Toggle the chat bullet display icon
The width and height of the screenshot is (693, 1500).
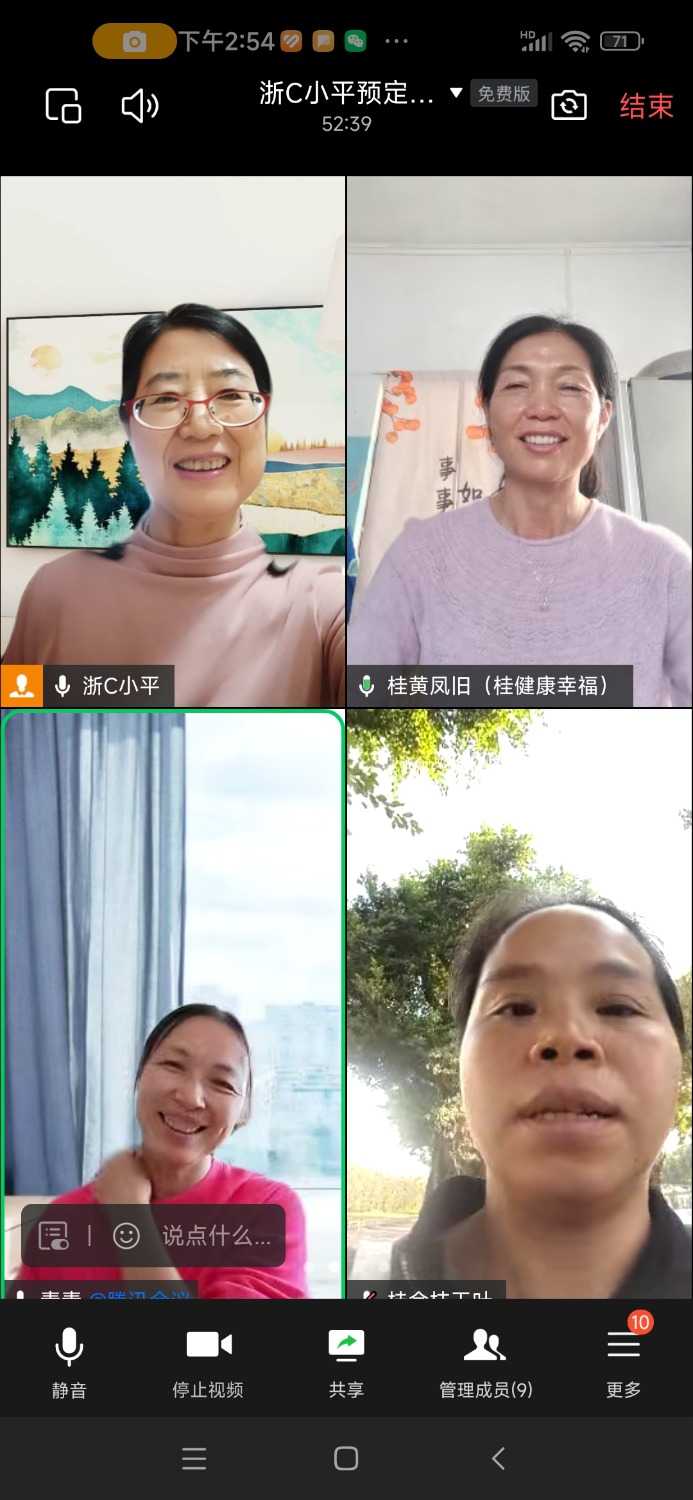[x=53, y=1236]
